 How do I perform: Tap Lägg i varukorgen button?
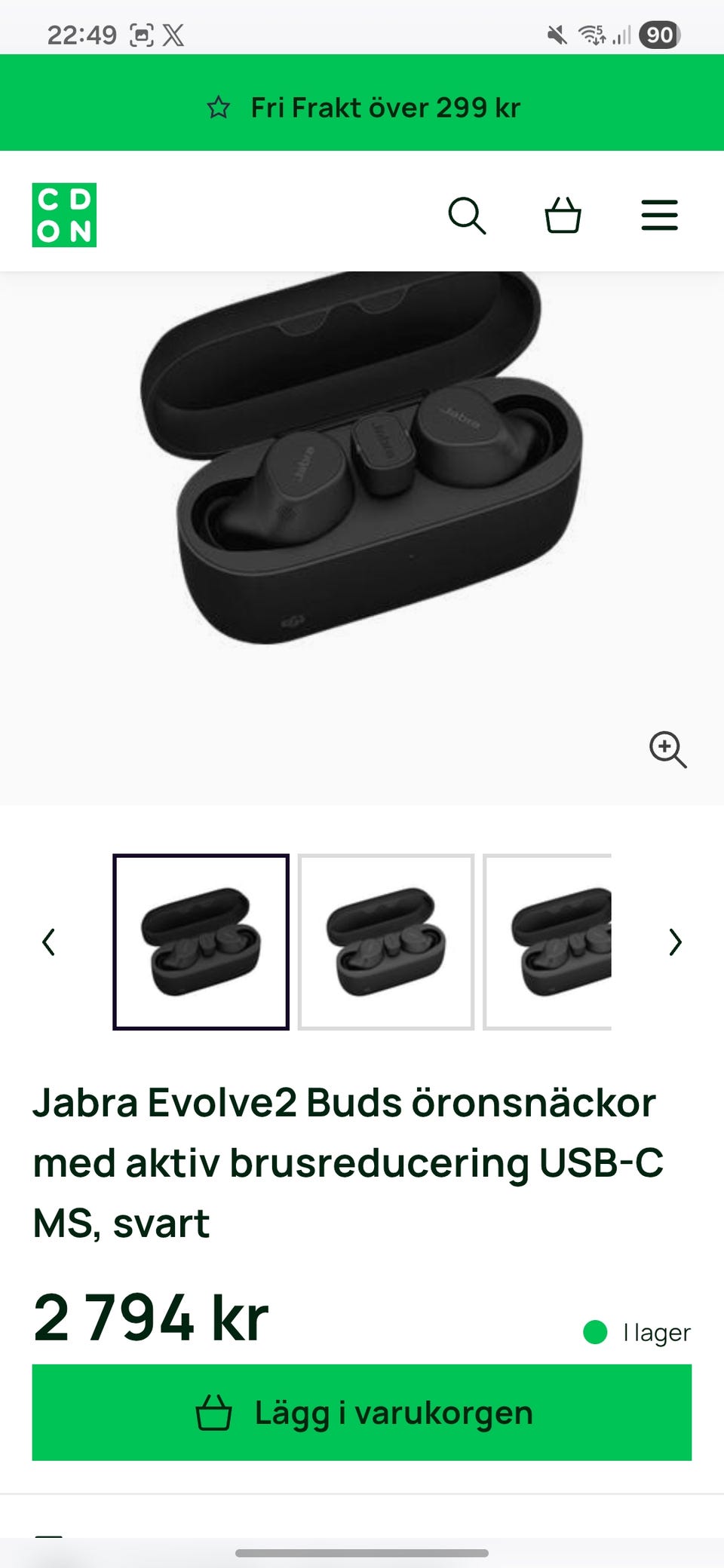(362, 1413)
